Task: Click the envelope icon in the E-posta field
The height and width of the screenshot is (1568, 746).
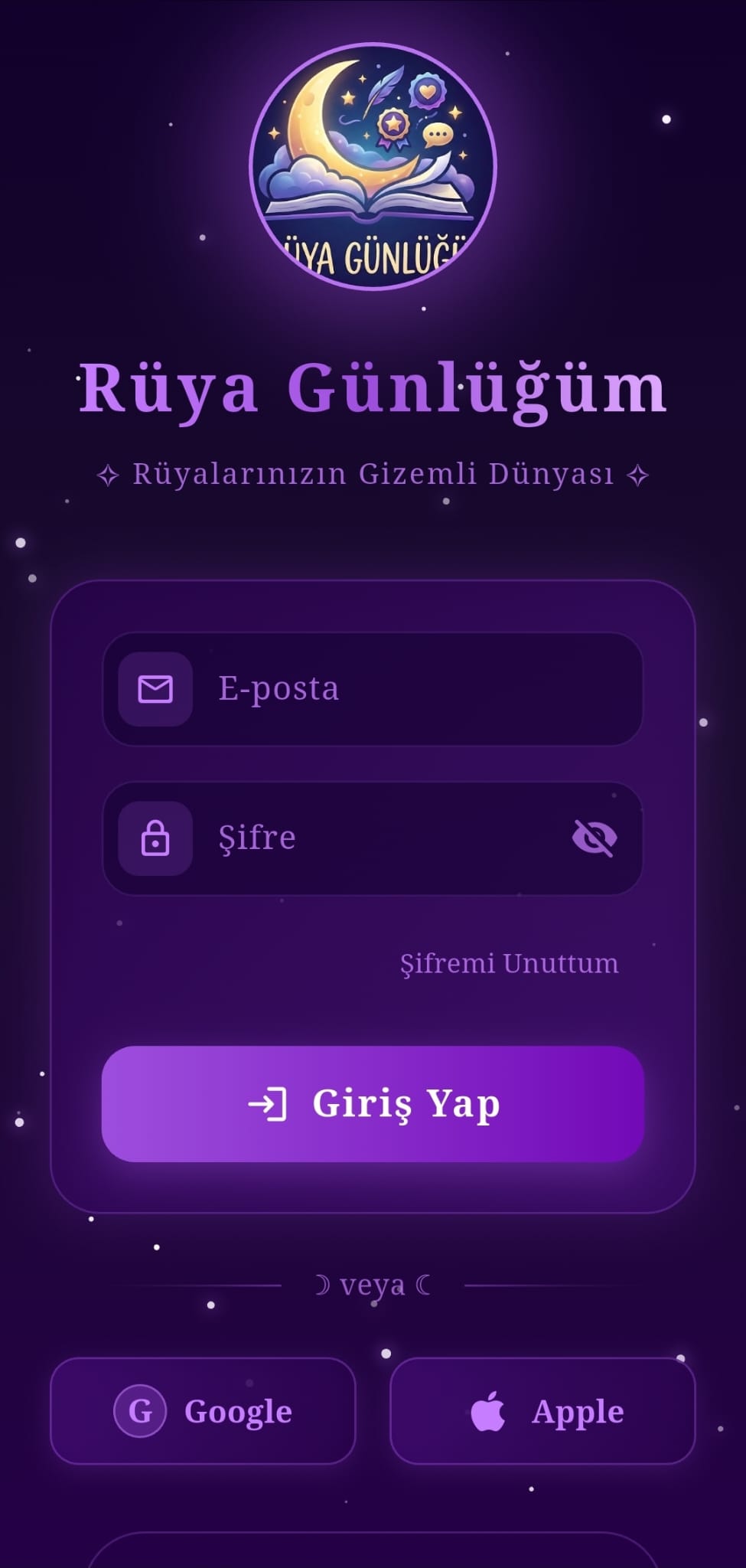Action: pos(154,688)
